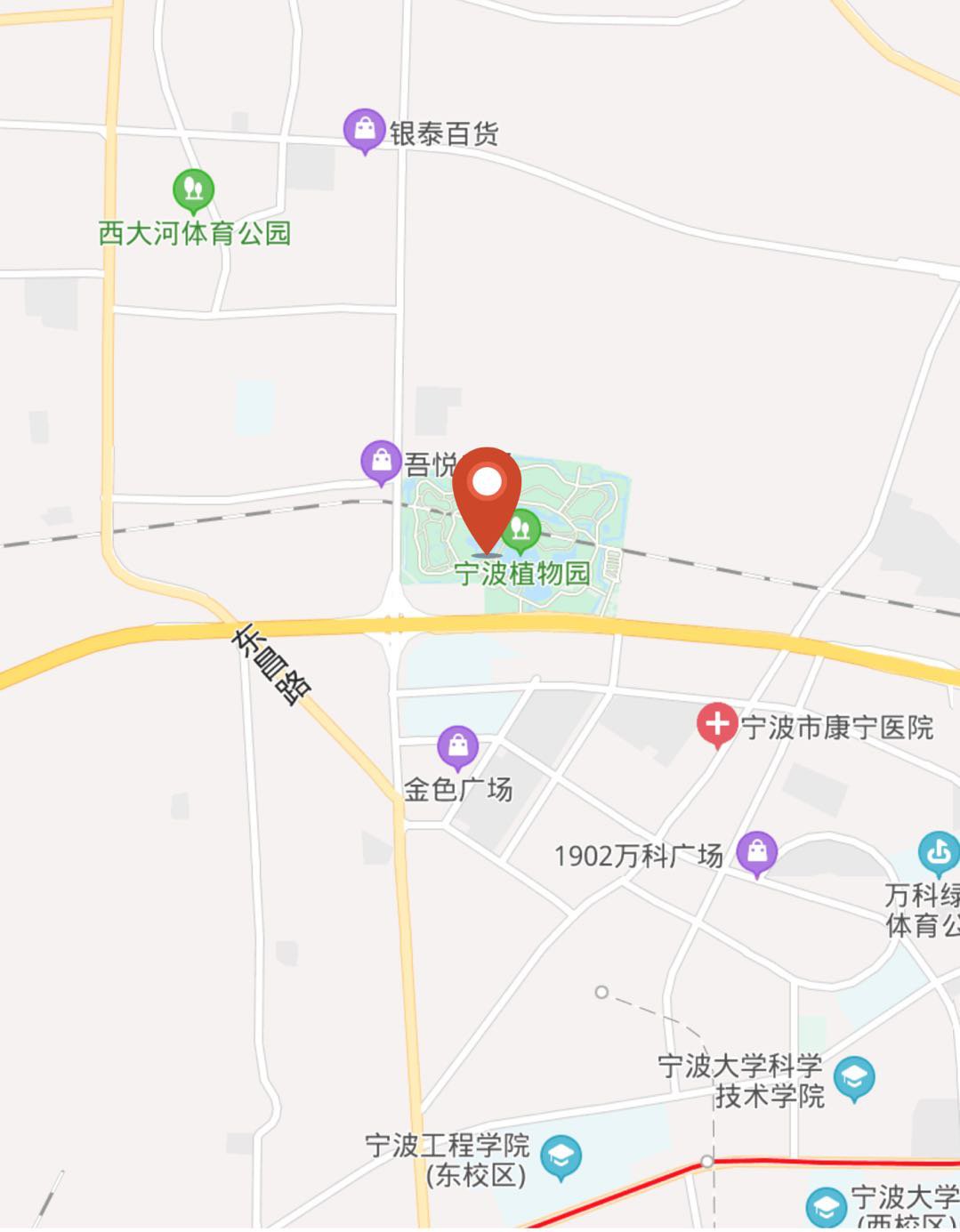The image size is (960, 1232).
Task: Select the 宁波工程学院 (东校区) school marker
Action: (561, 1157)
